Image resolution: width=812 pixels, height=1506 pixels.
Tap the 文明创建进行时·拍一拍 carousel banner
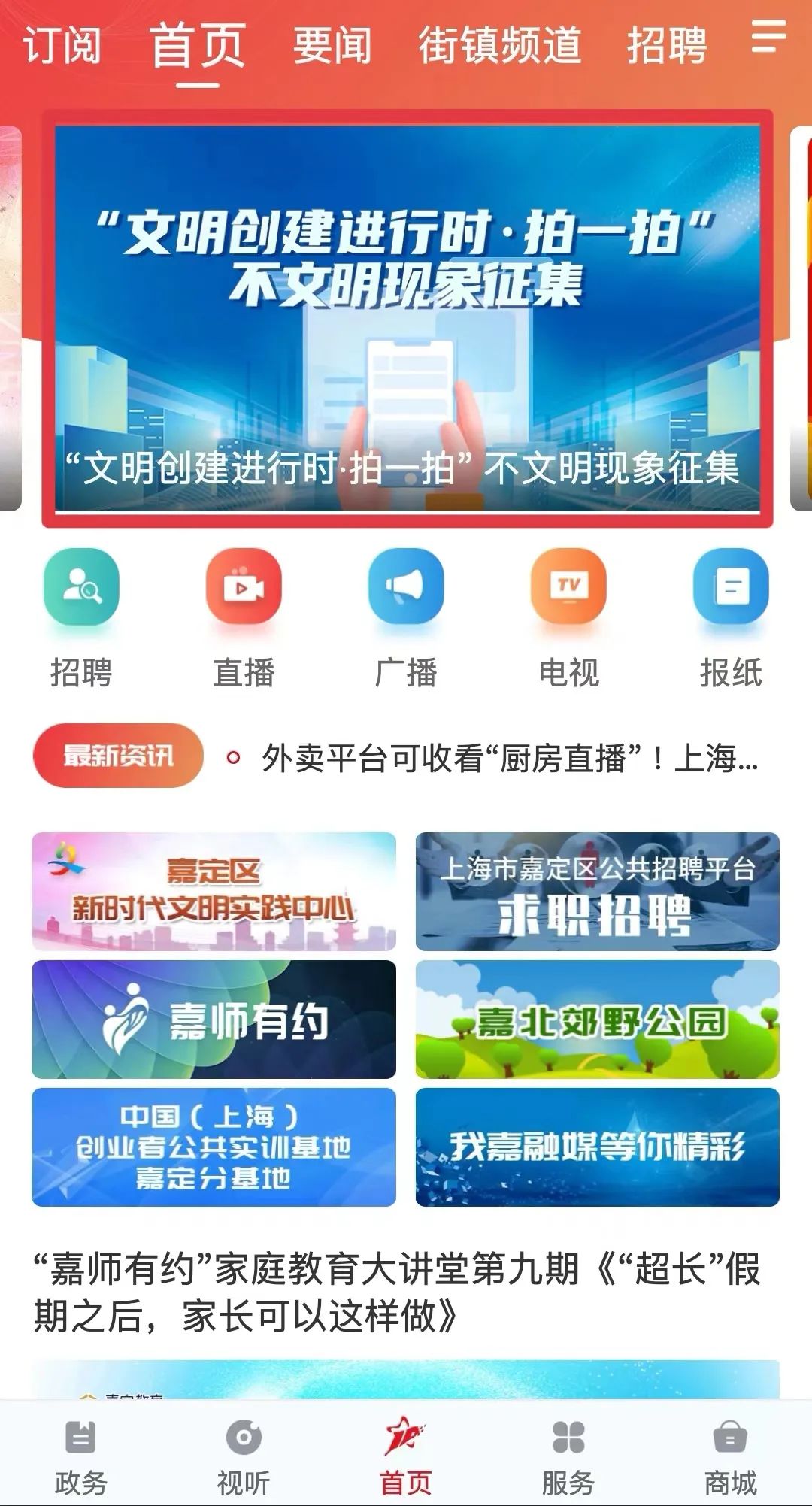(x=406, y=316)
